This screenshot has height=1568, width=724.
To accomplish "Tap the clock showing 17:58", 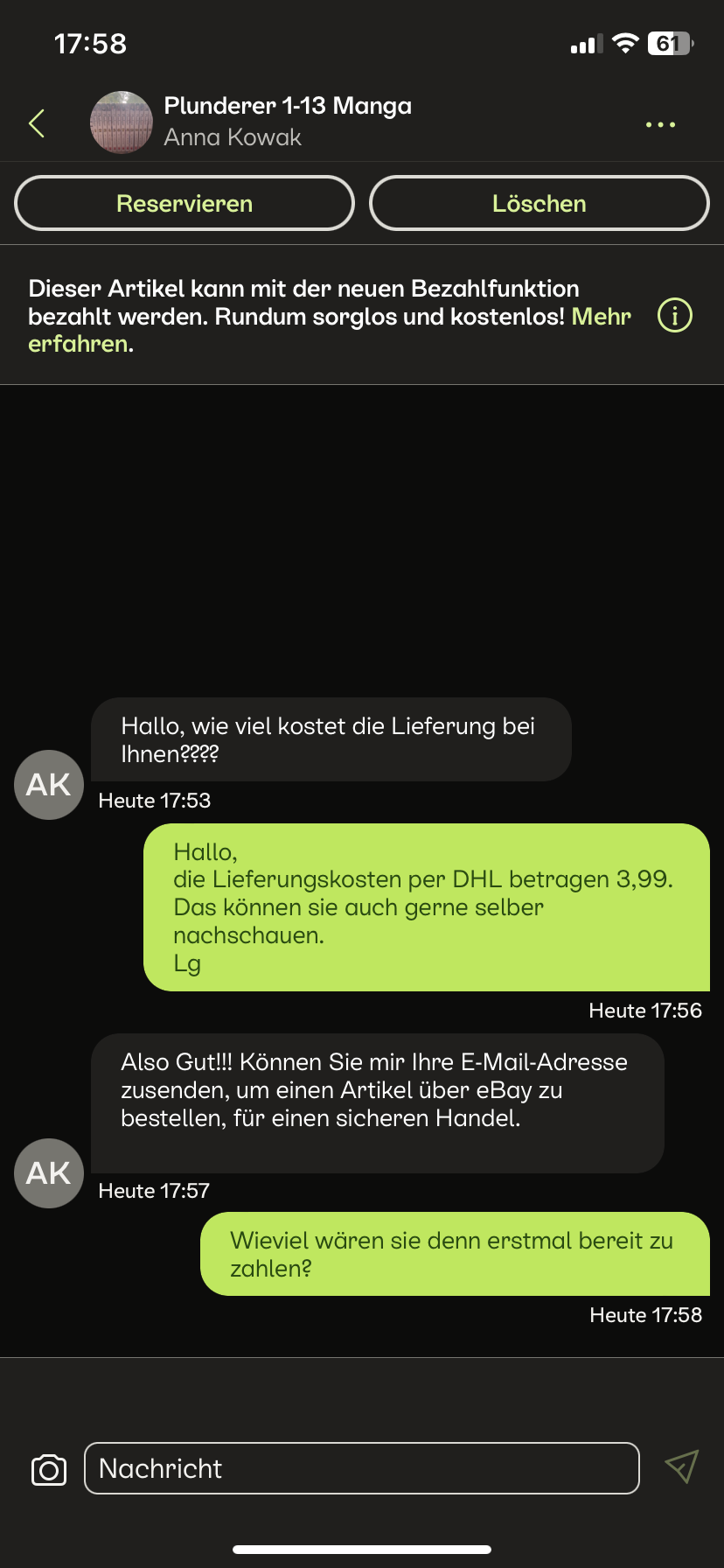I will click(x=90, y=42).
